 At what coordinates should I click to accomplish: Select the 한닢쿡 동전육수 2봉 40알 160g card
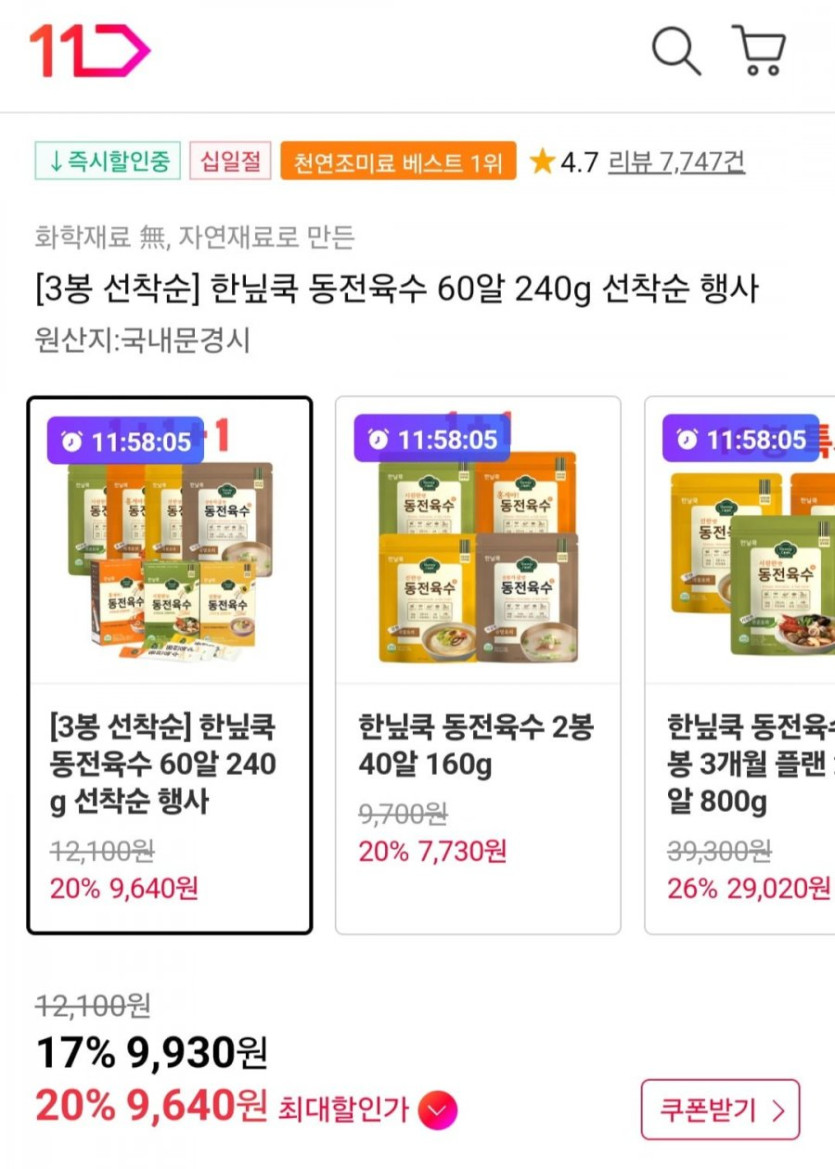tap(478, 665)
